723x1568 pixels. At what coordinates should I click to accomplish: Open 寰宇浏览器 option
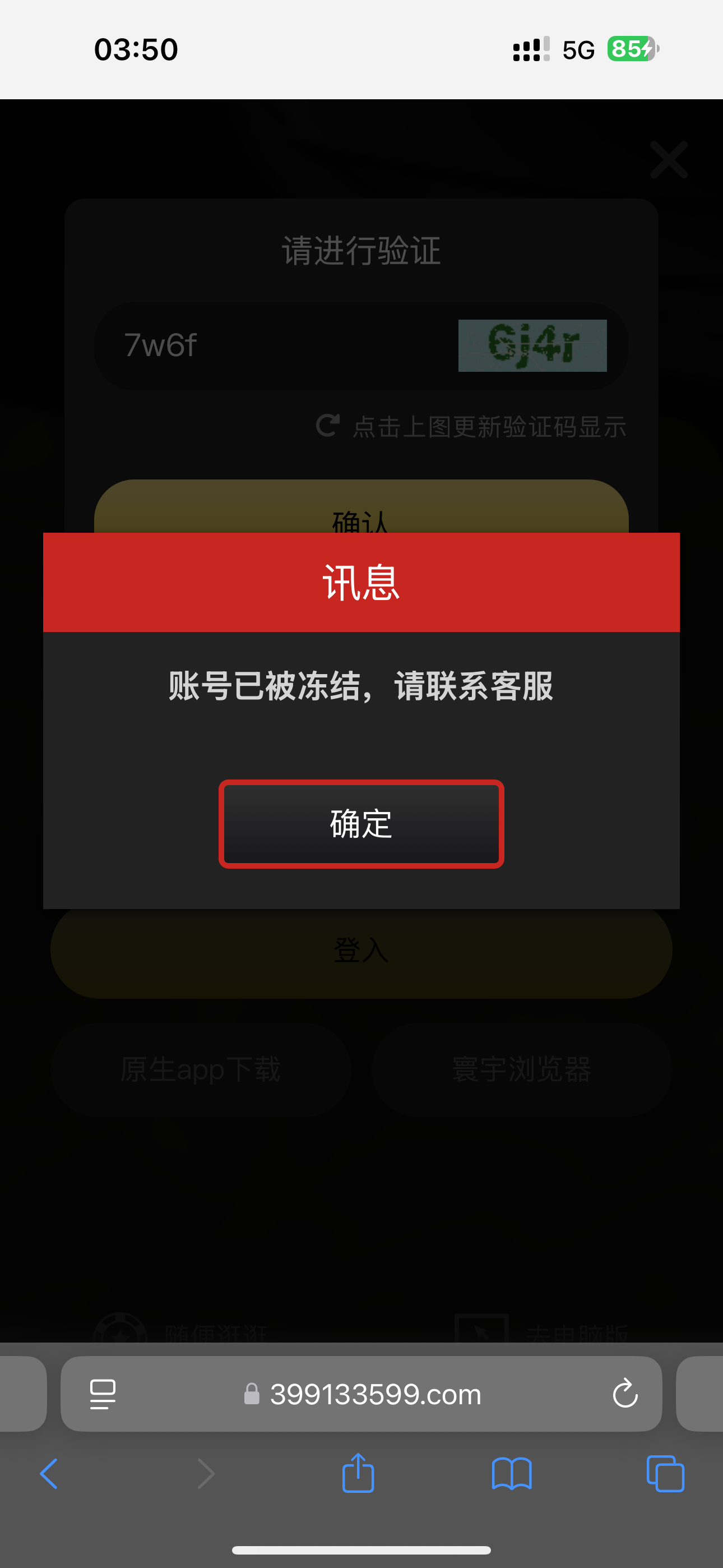point(522,1069)
